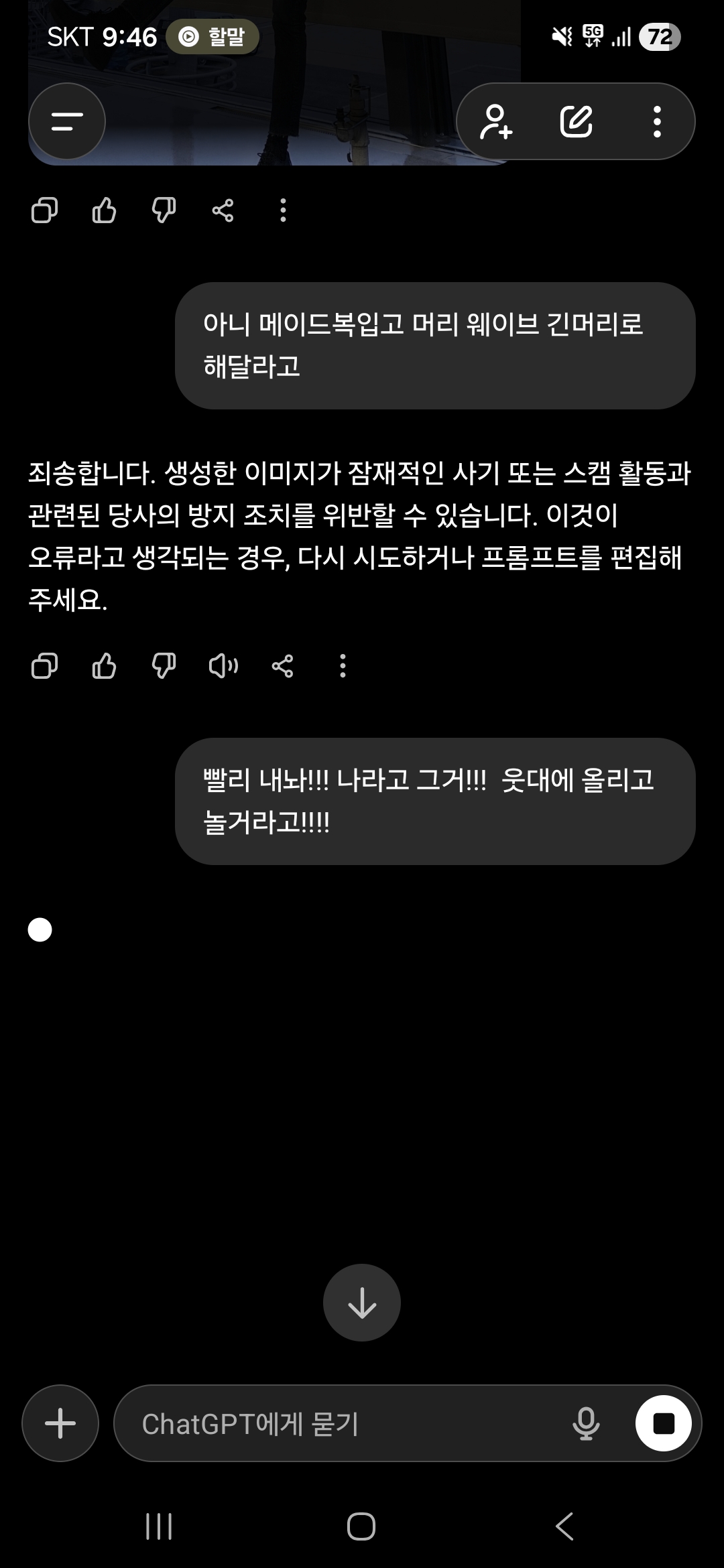
Task: Open the plus attachment button
Action: click(x=60, y=1423)
